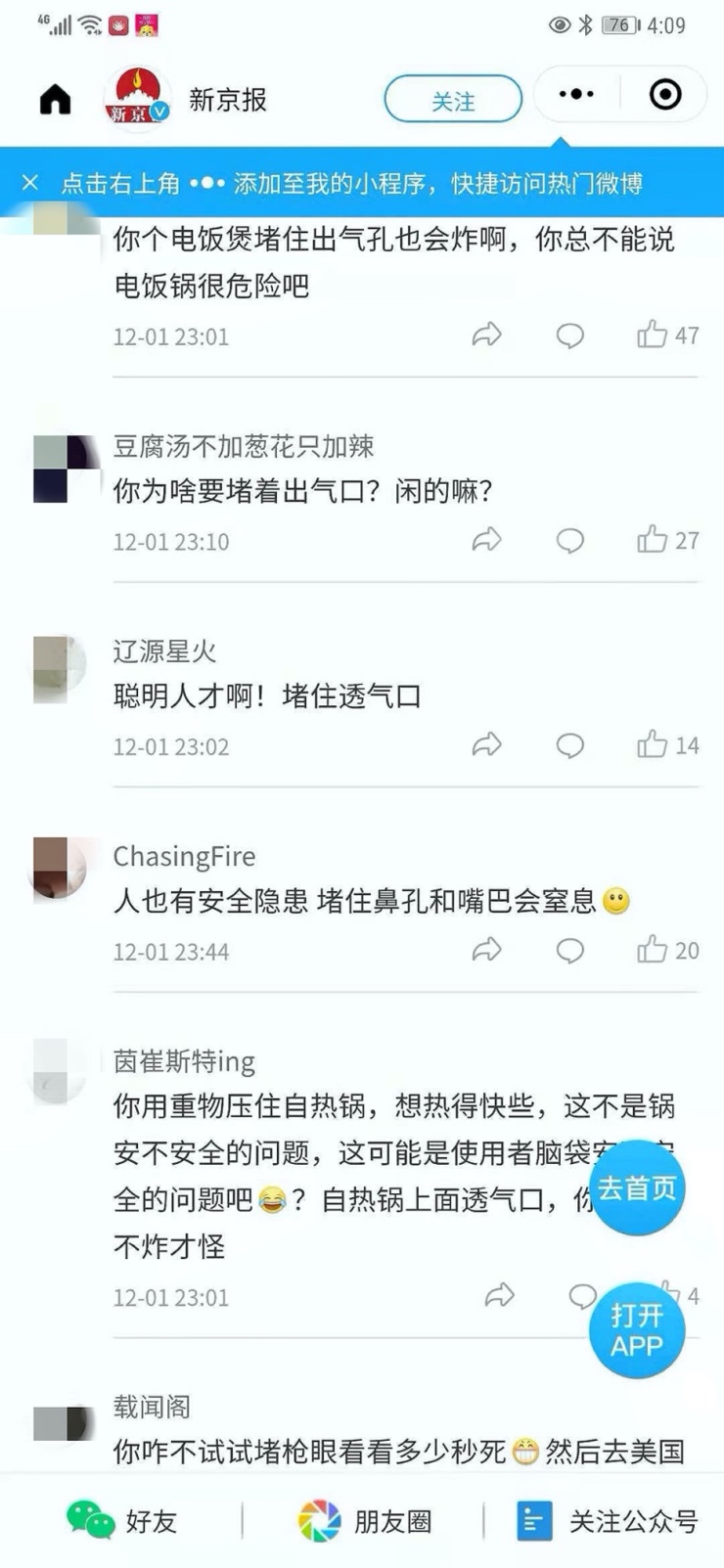The width and height of the screenshot is (724, 1568).
Task: Dismiss the add-to-mini-programs tip banner
Action: 30,183
